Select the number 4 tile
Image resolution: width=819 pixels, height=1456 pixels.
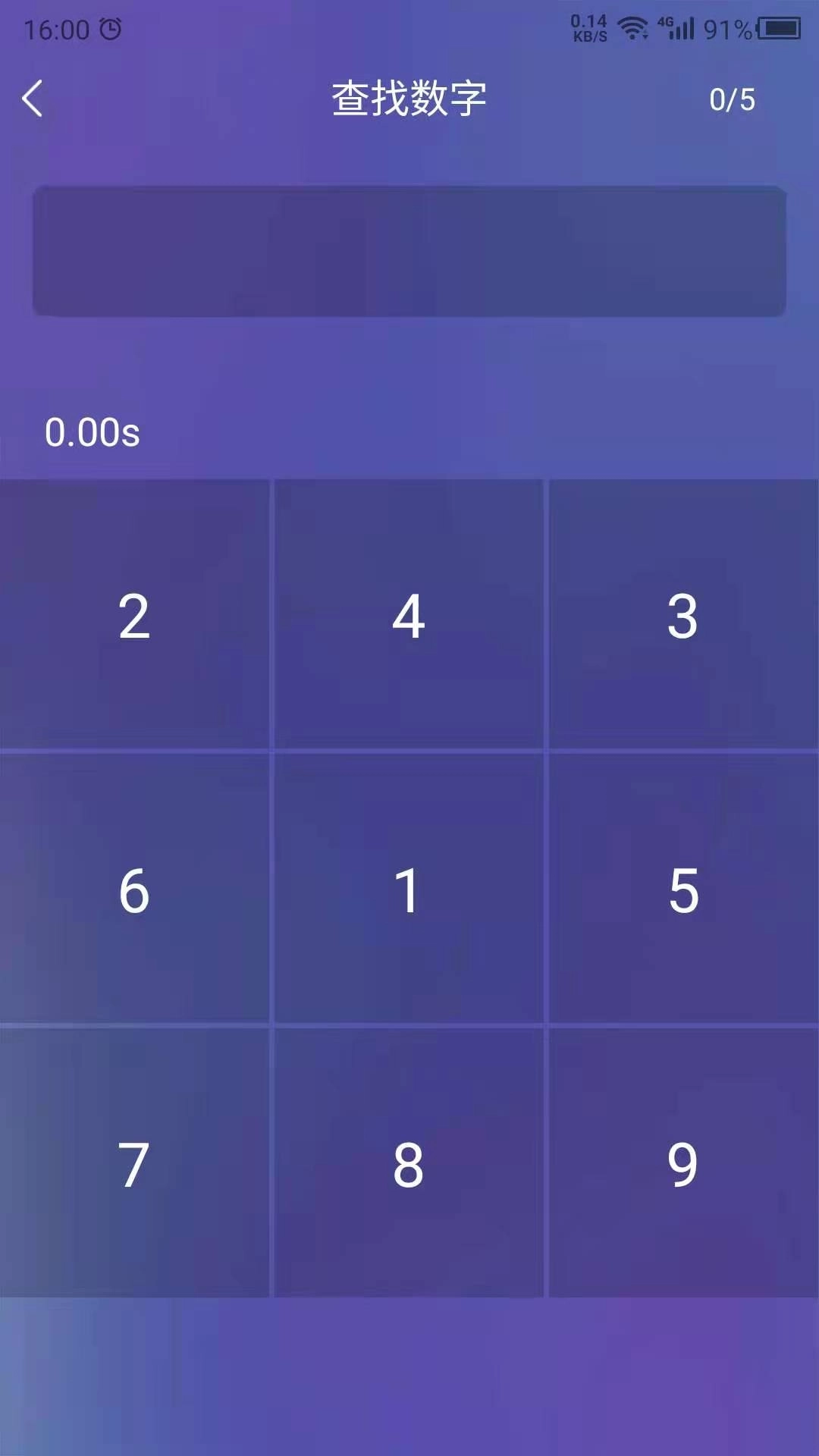[x=409, y=614]
